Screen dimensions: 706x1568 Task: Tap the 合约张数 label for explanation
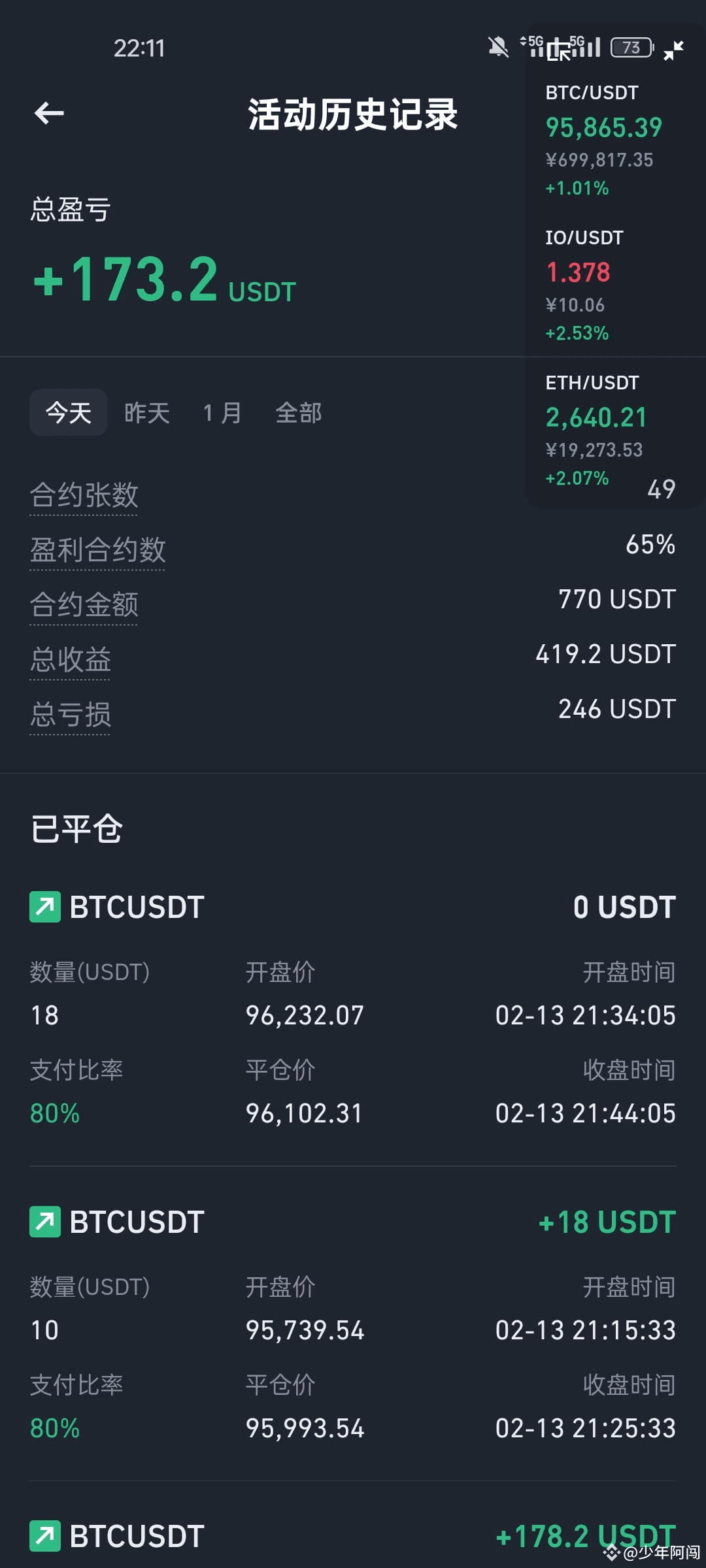point(84,495)
